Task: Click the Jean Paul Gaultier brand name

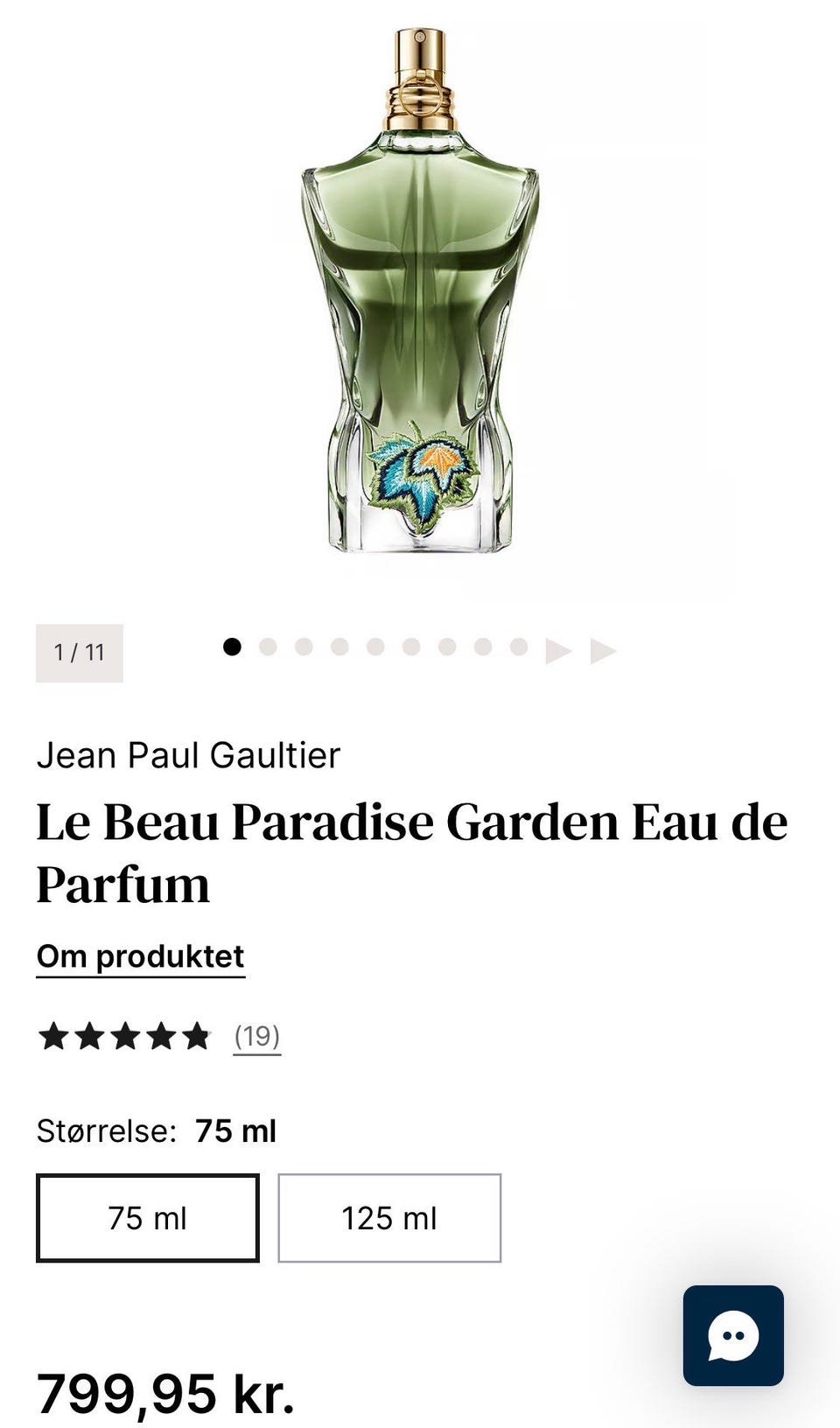Action: [190, 754]
